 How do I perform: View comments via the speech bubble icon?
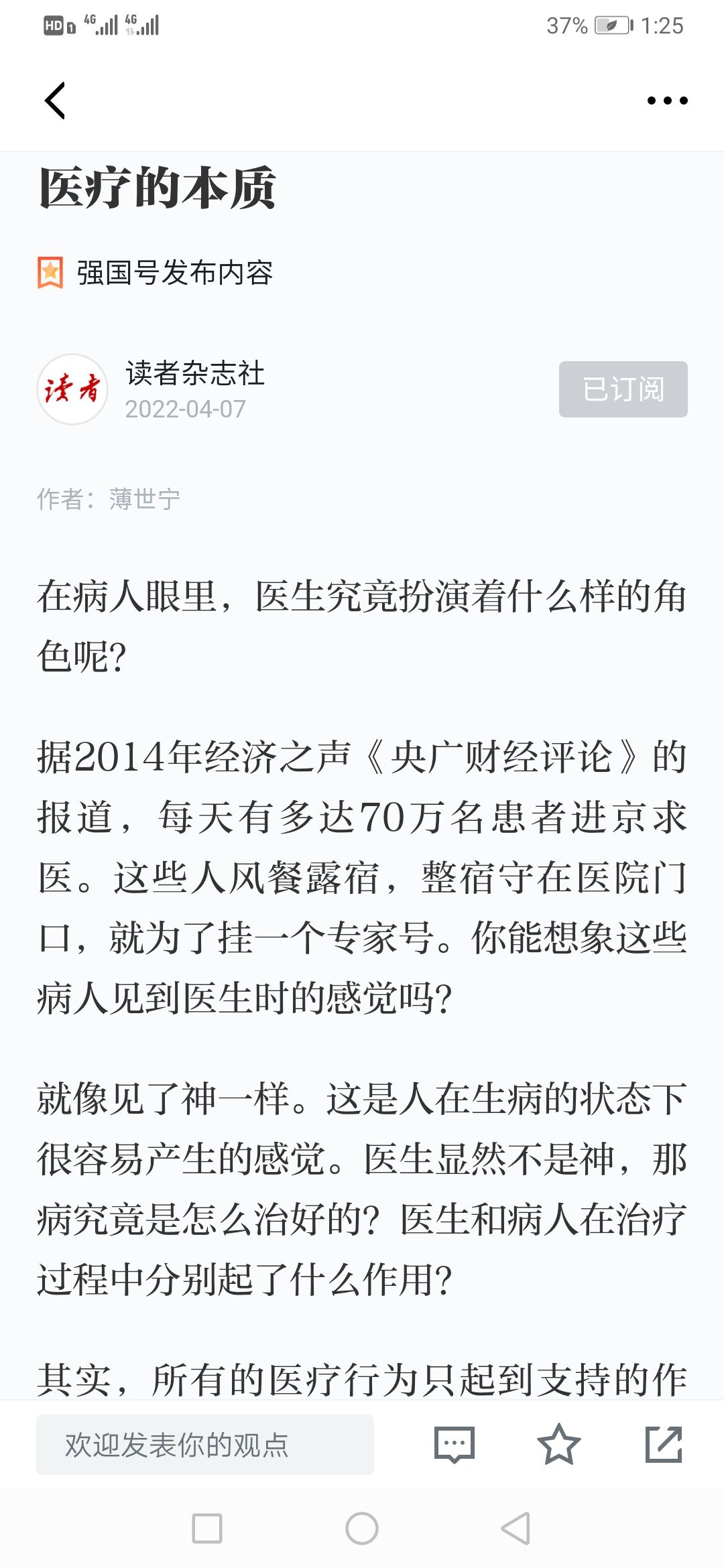(455, 1445)
